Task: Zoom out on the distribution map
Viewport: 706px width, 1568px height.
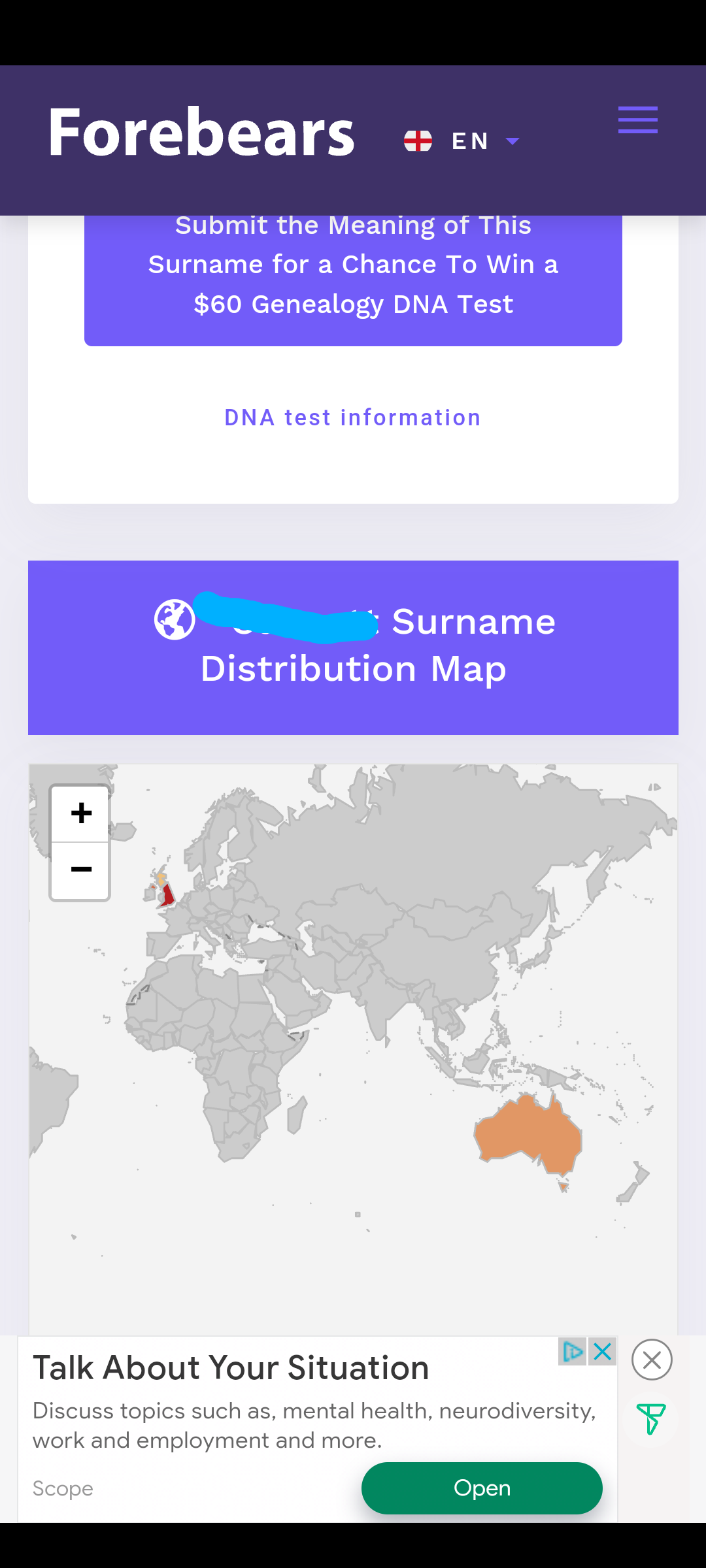Action: click(x=80, y=870)
